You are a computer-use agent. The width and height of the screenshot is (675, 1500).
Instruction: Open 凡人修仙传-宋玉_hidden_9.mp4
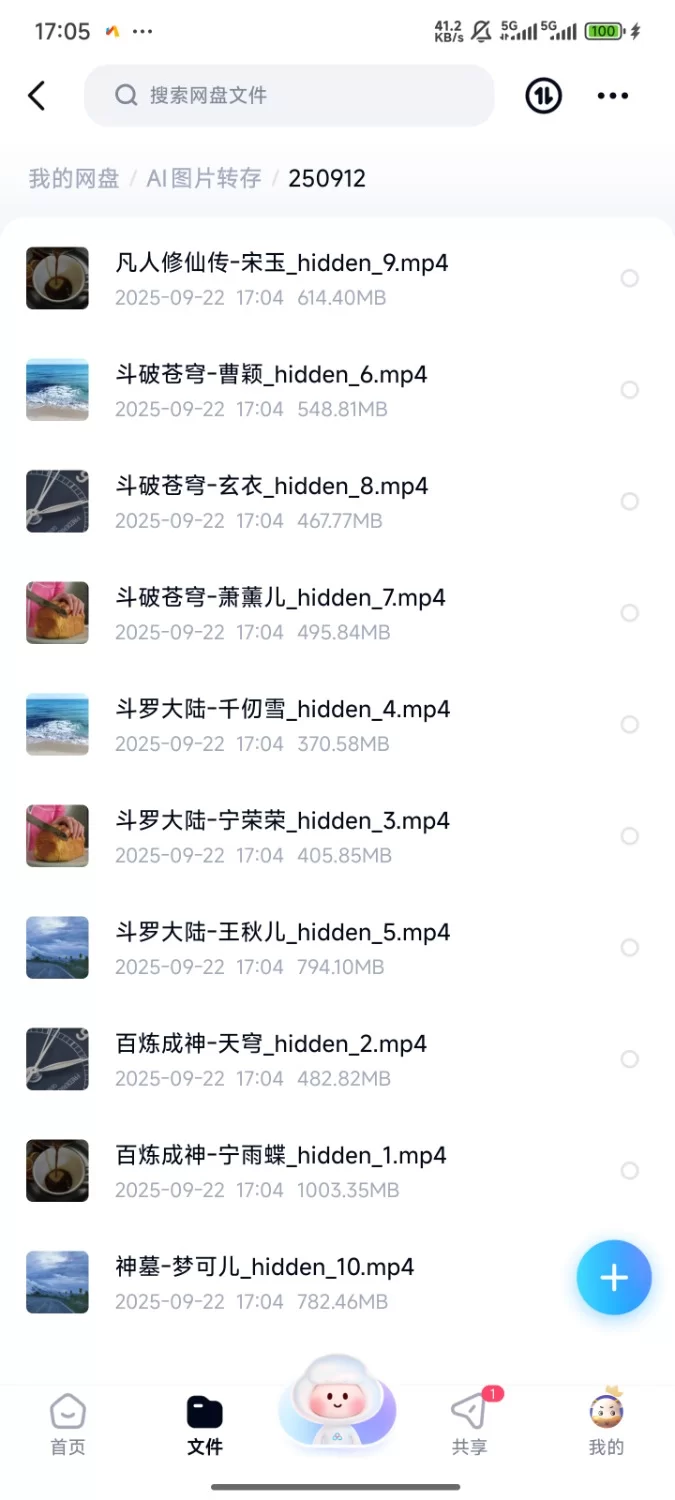282,264
